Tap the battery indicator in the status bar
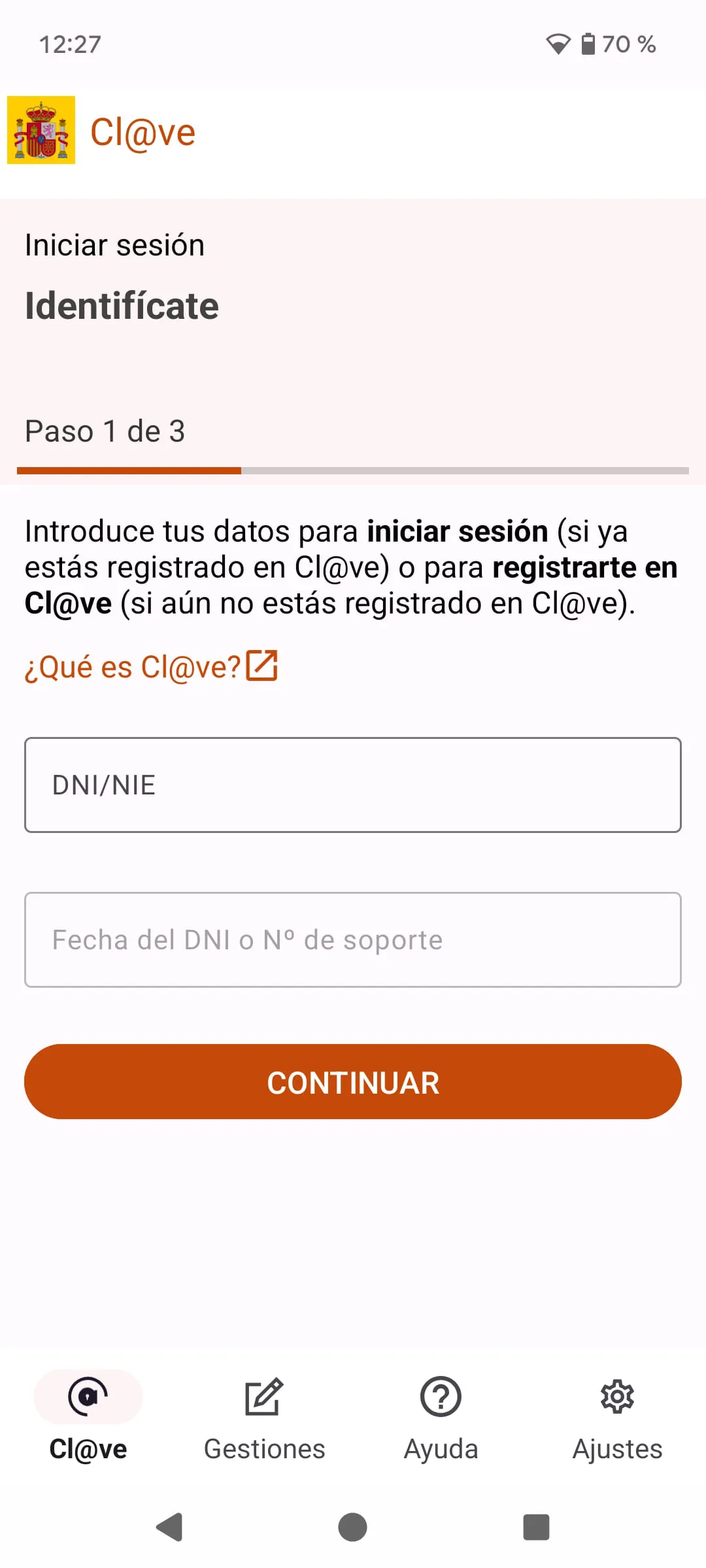This screenshot has height=1568, width=706. (x=589, y=44)
